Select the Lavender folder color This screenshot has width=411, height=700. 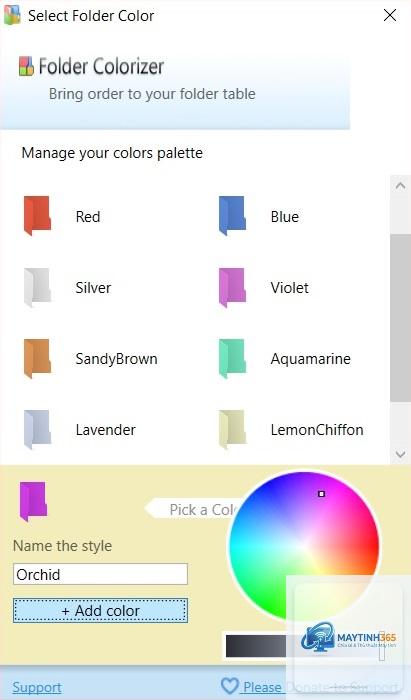79,429
